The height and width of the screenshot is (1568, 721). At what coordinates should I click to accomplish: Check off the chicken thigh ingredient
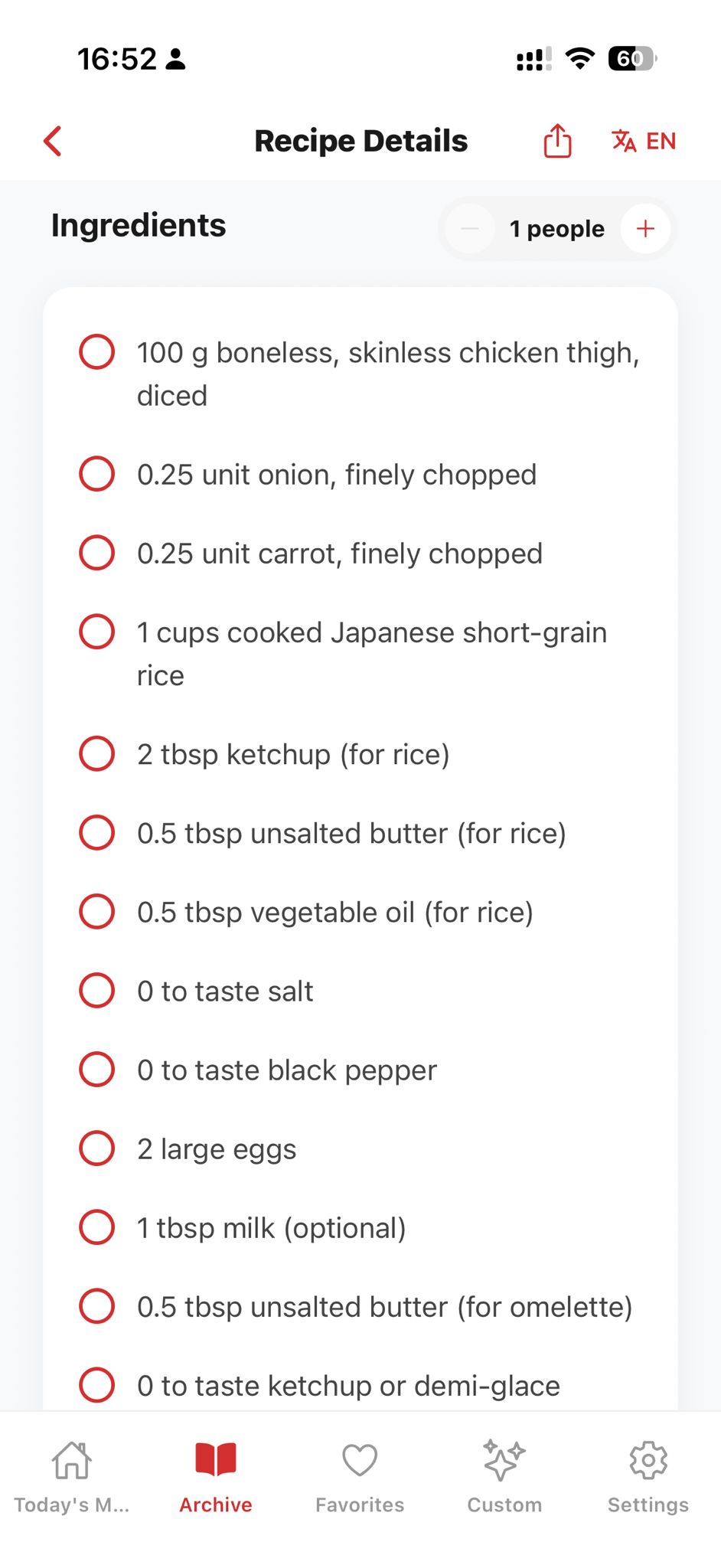point(96,353)
